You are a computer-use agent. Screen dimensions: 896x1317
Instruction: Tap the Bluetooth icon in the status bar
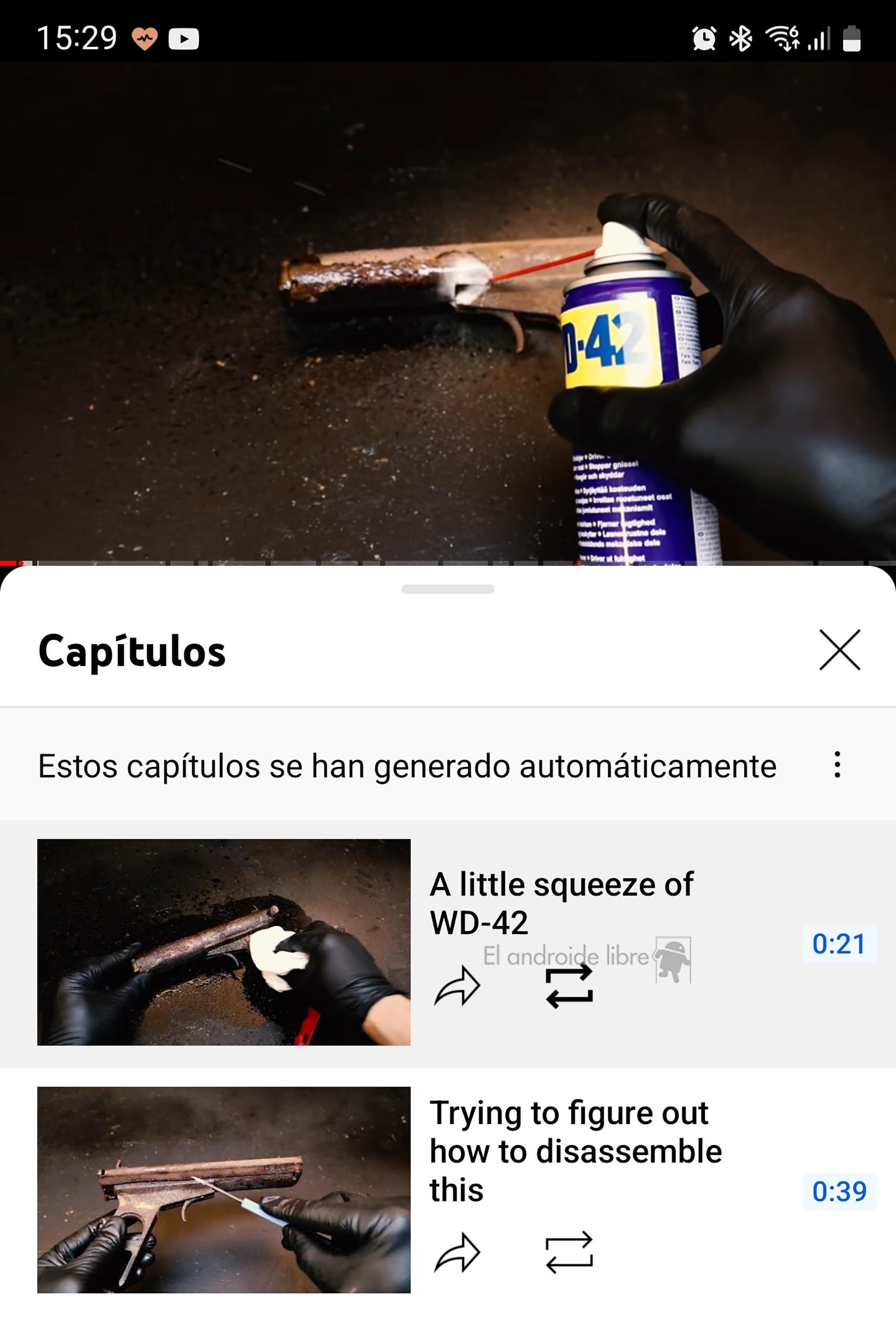739,38
